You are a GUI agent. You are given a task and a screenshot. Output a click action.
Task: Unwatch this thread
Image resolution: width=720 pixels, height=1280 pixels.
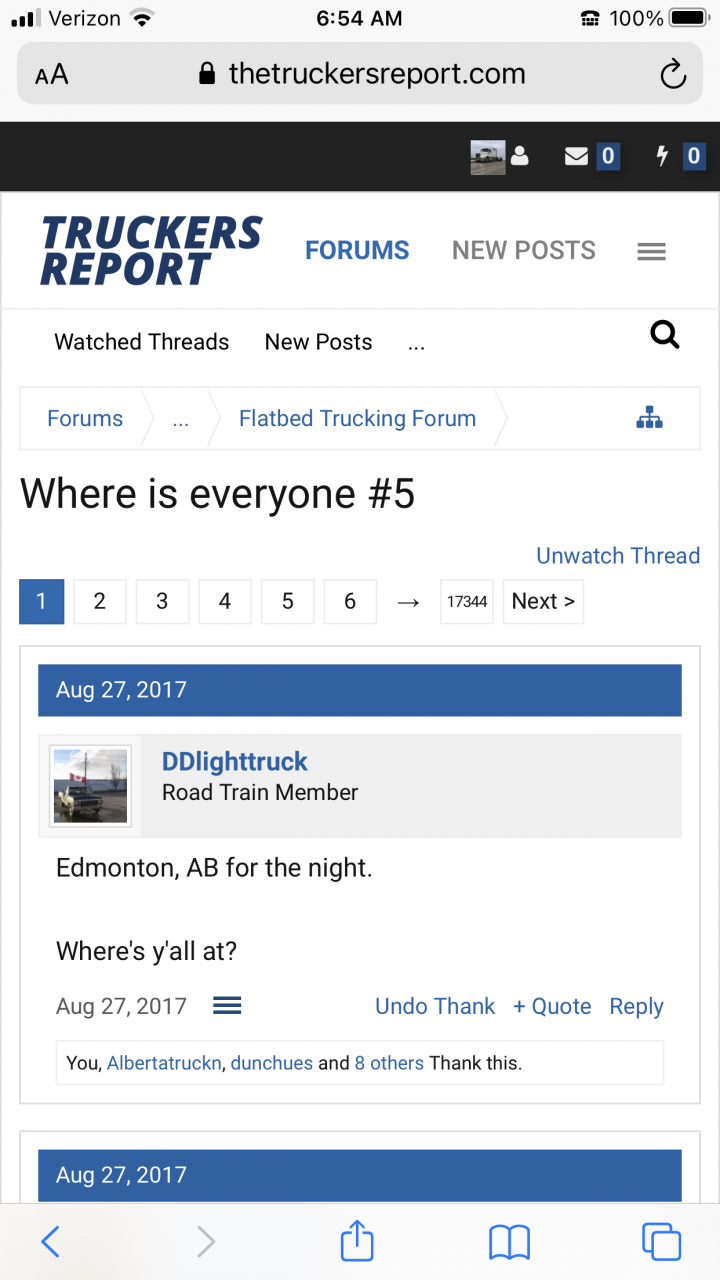pos(618,556)
